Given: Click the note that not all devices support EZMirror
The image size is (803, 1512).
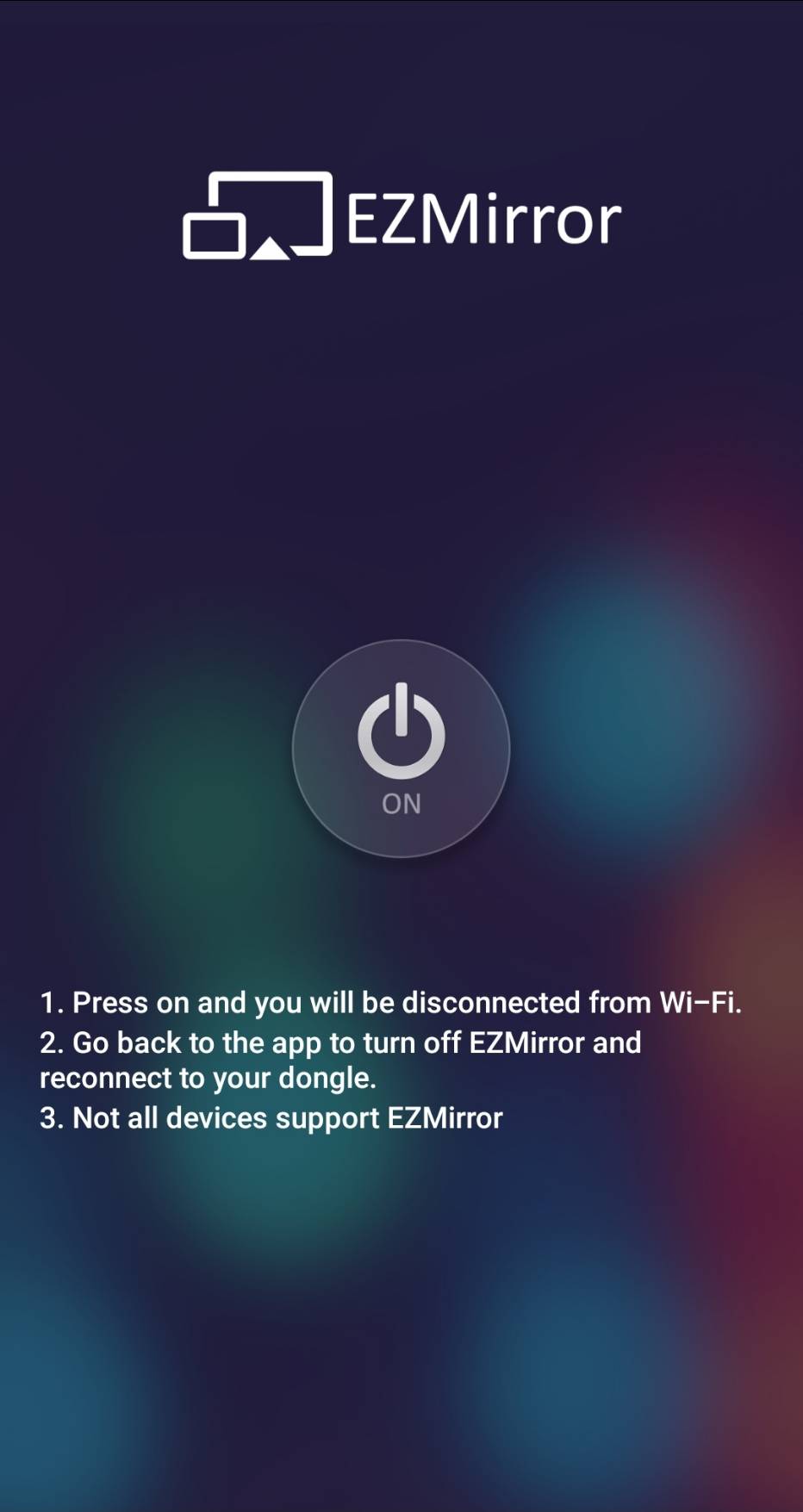Looking at the screenshot, I should point(272,1117).
